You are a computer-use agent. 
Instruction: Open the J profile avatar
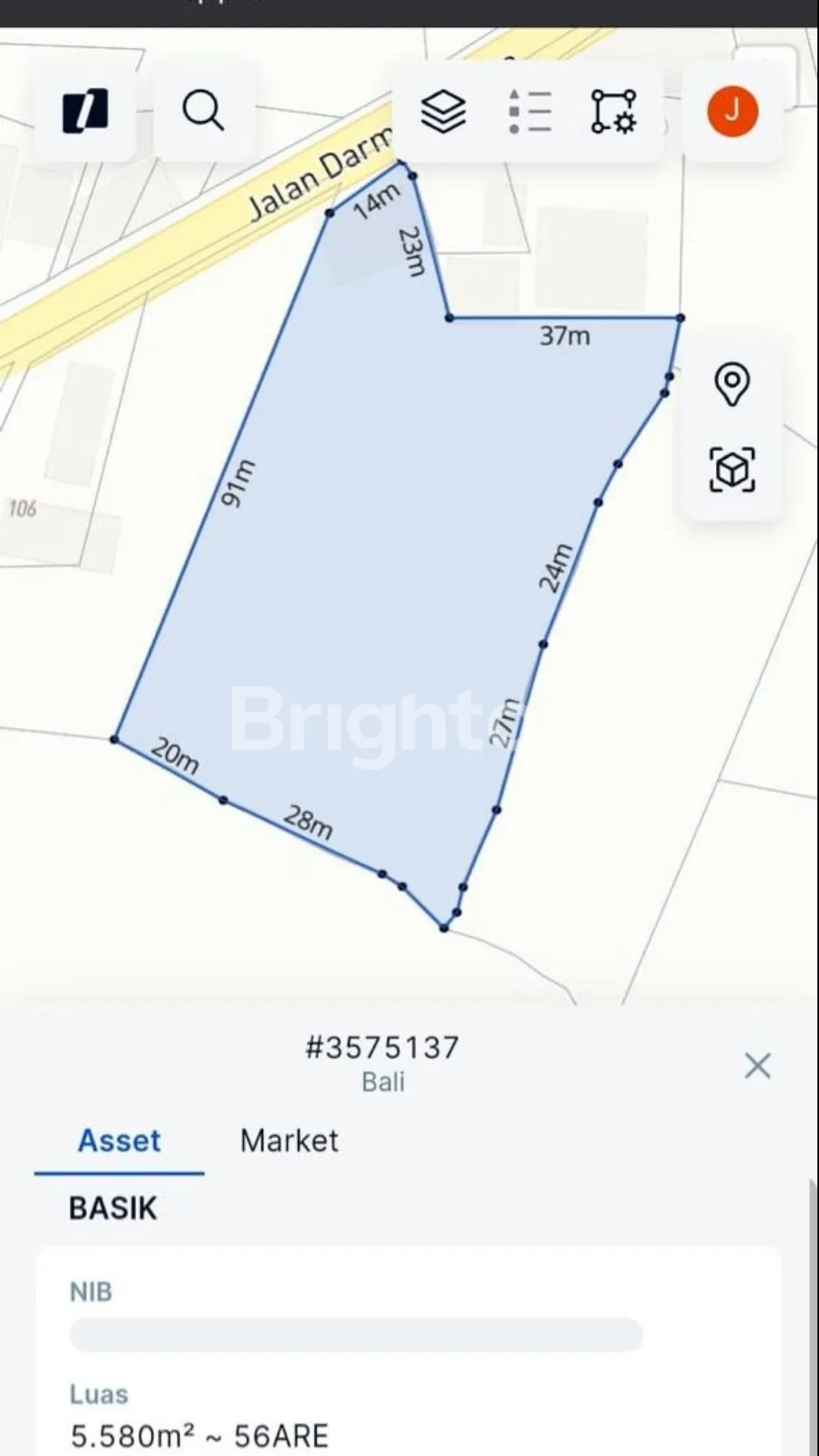(x=732, y=111)
